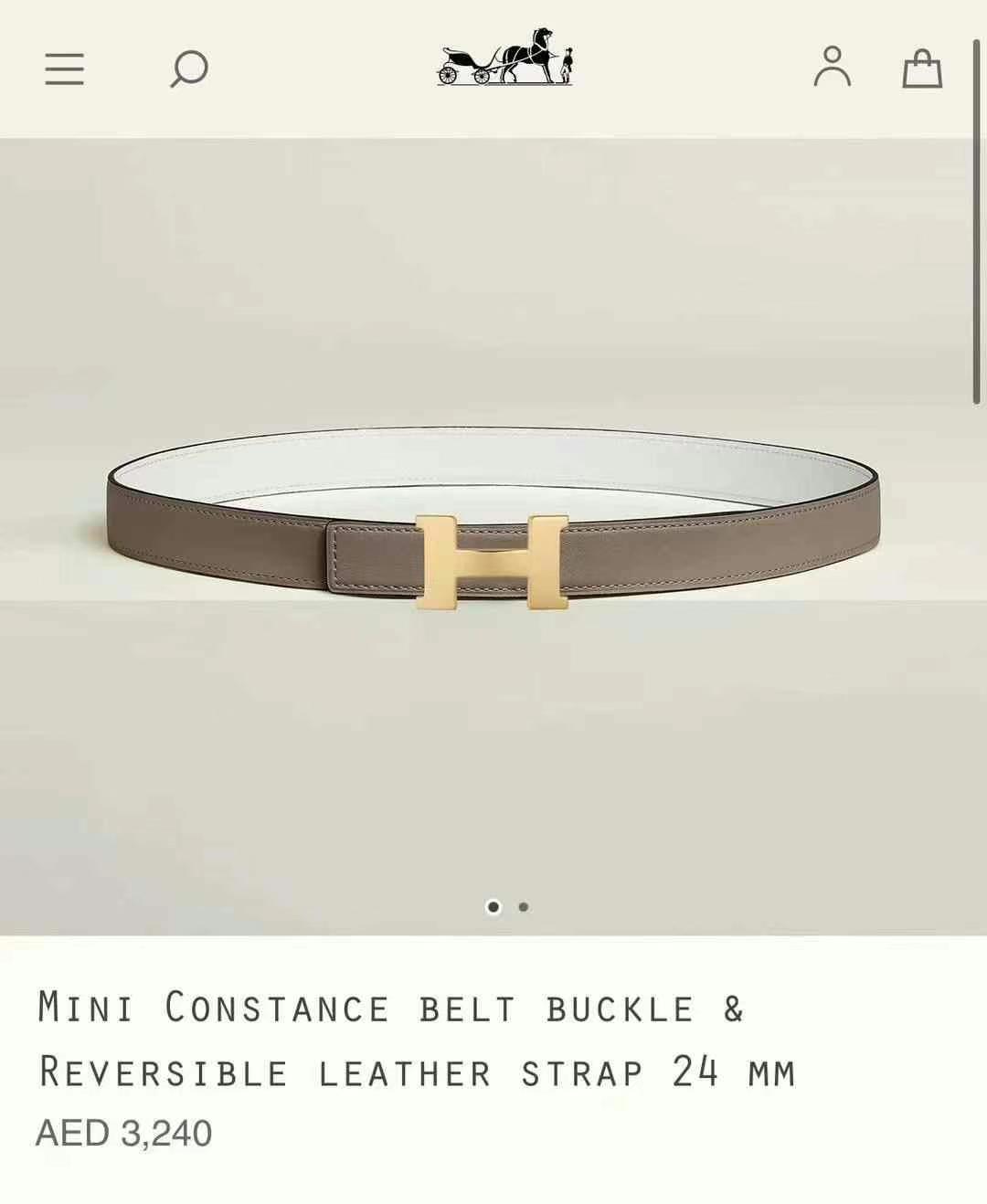Open the hamburger menu
This screenshot has width=987, height=1204.
click(64, 69)
